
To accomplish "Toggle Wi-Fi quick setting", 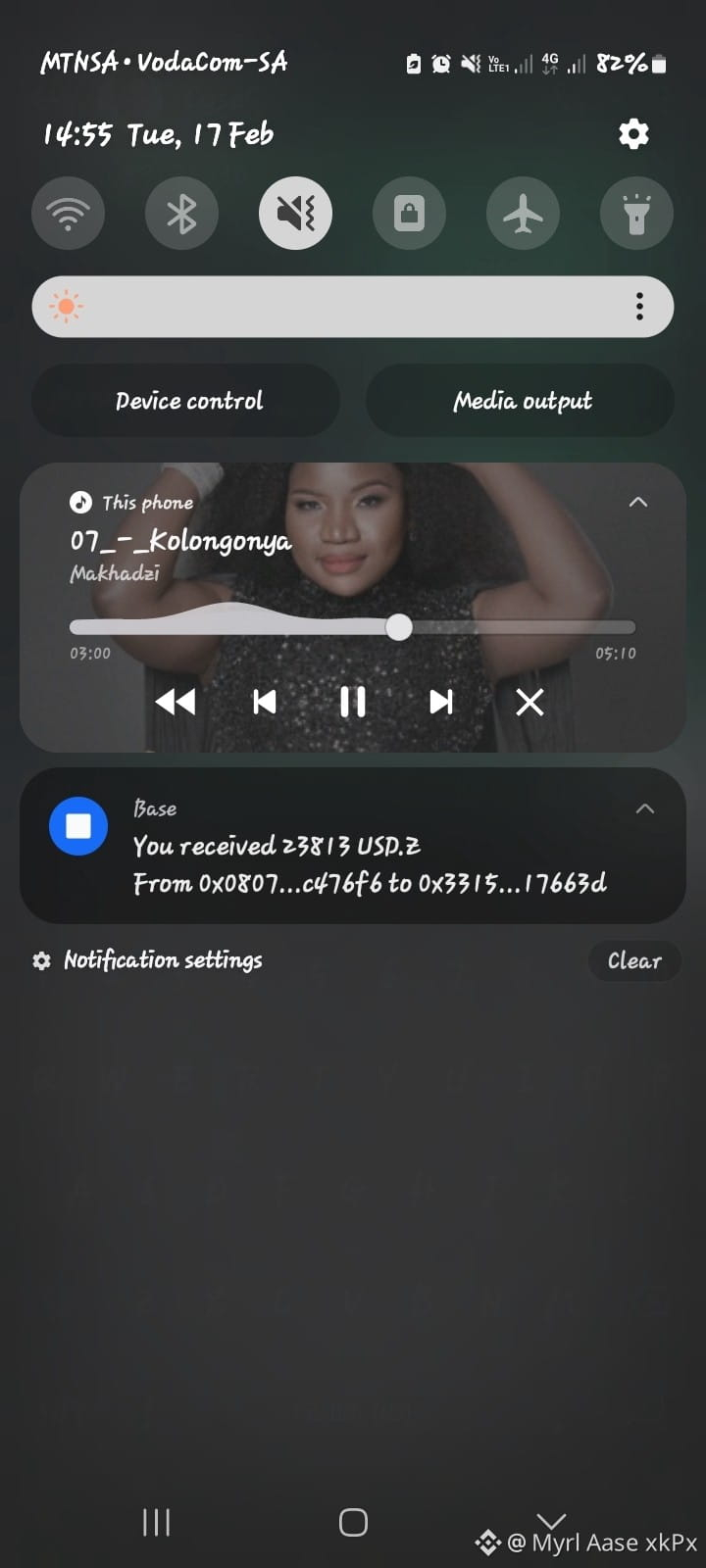I will coord(68,213).
